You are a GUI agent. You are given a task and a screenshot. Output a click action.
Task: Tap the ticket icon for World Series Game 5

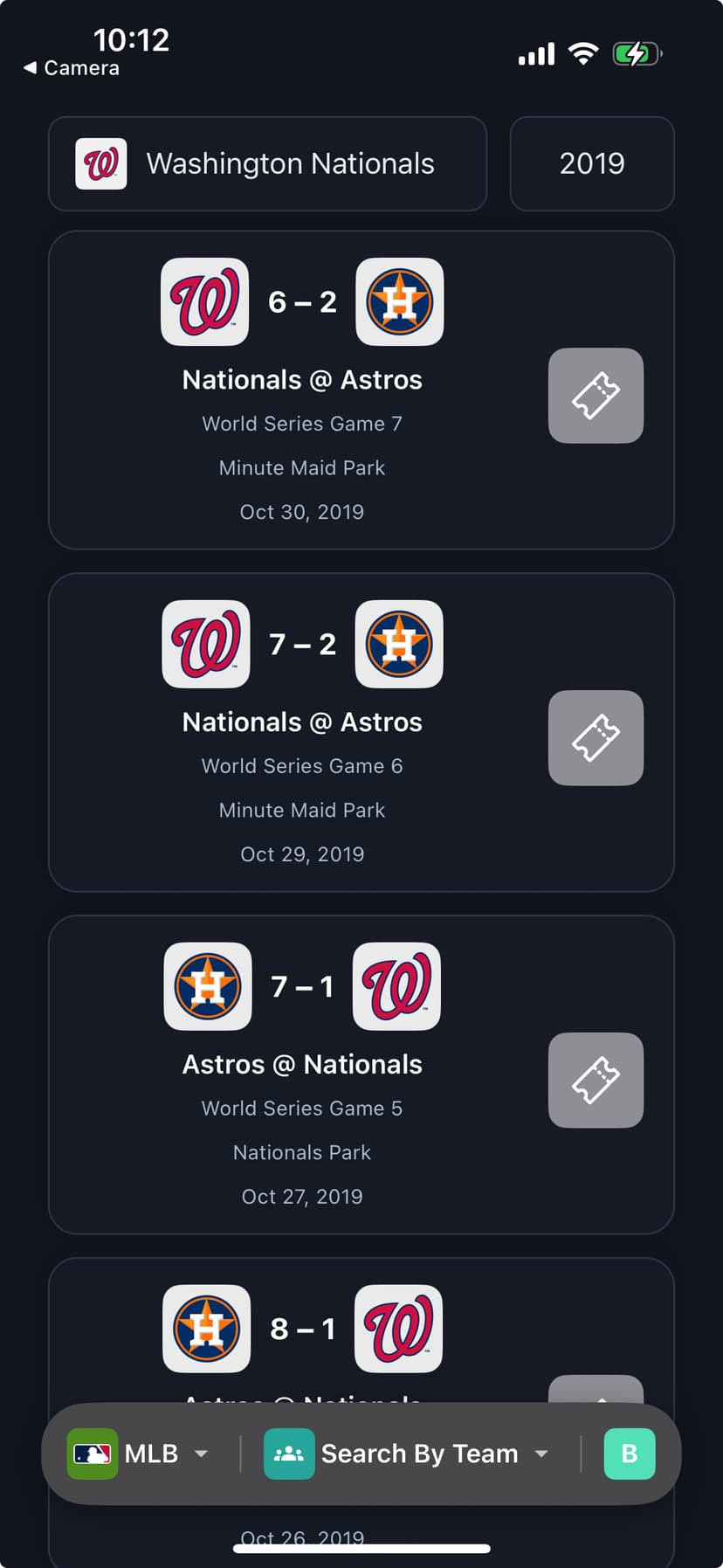596,1081
